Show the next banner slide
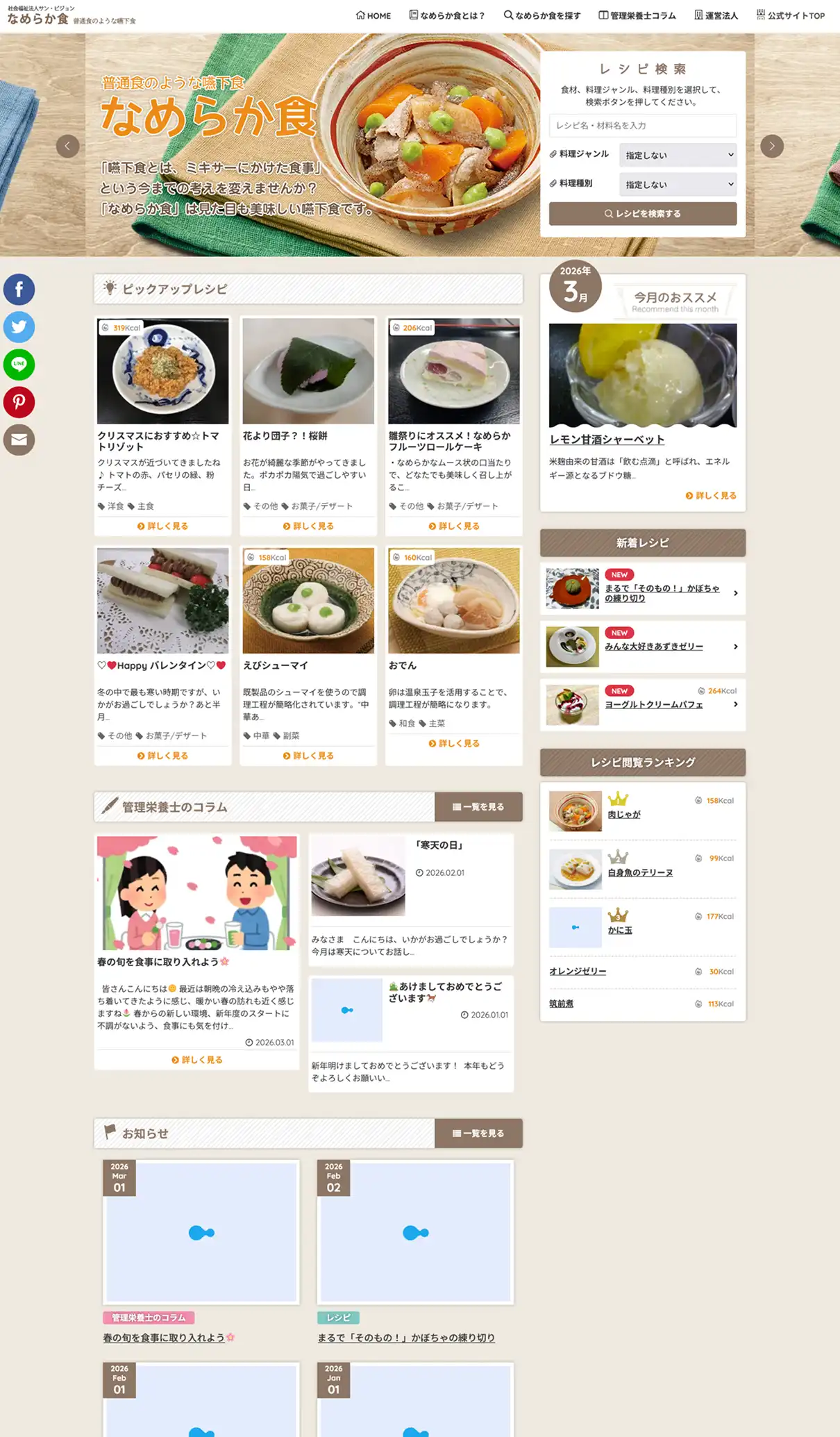 (x=772, y=146)
